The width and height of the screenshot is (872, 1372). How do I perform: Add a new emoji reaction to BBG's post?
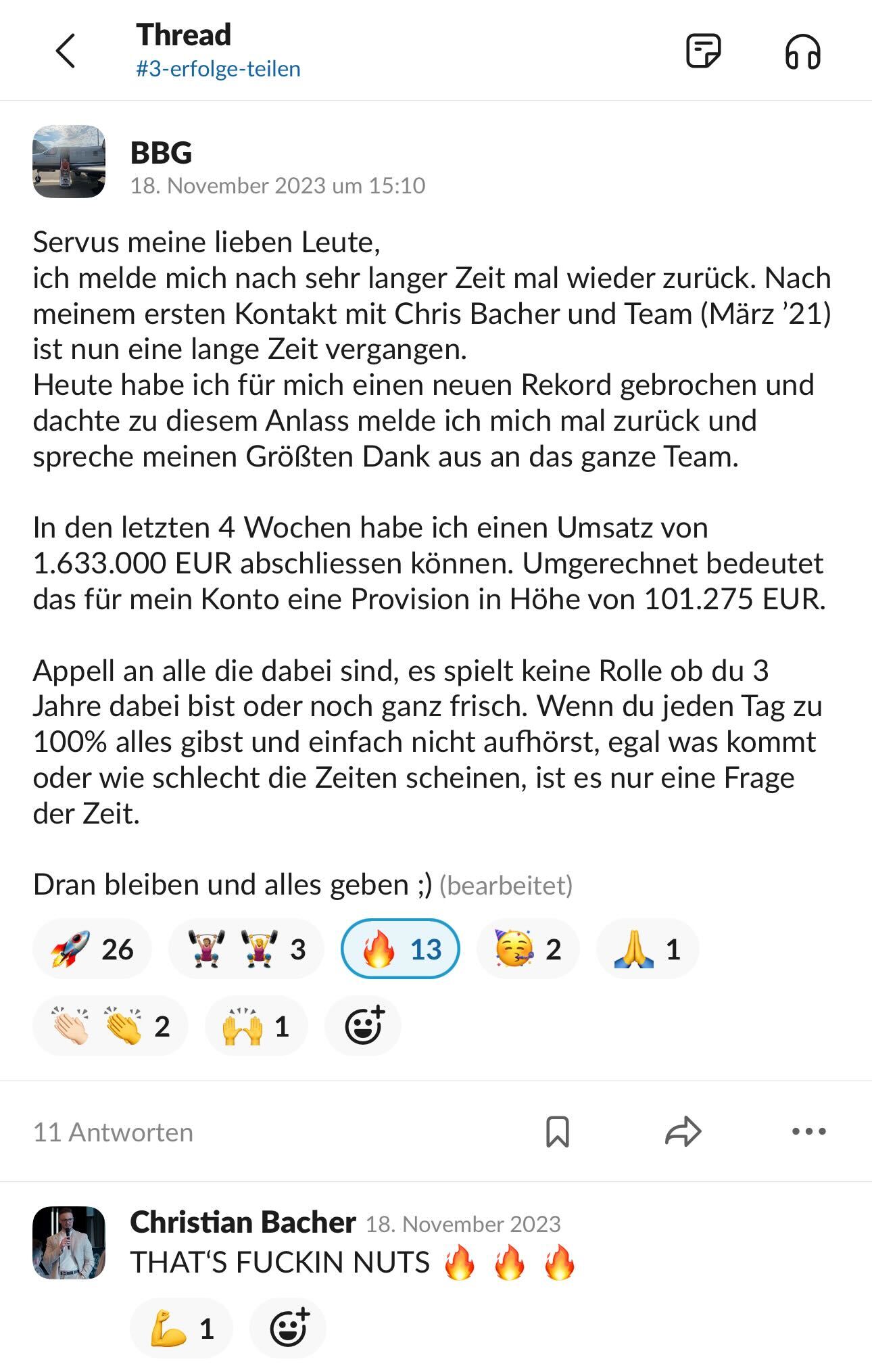click(x=363, y=1026)
